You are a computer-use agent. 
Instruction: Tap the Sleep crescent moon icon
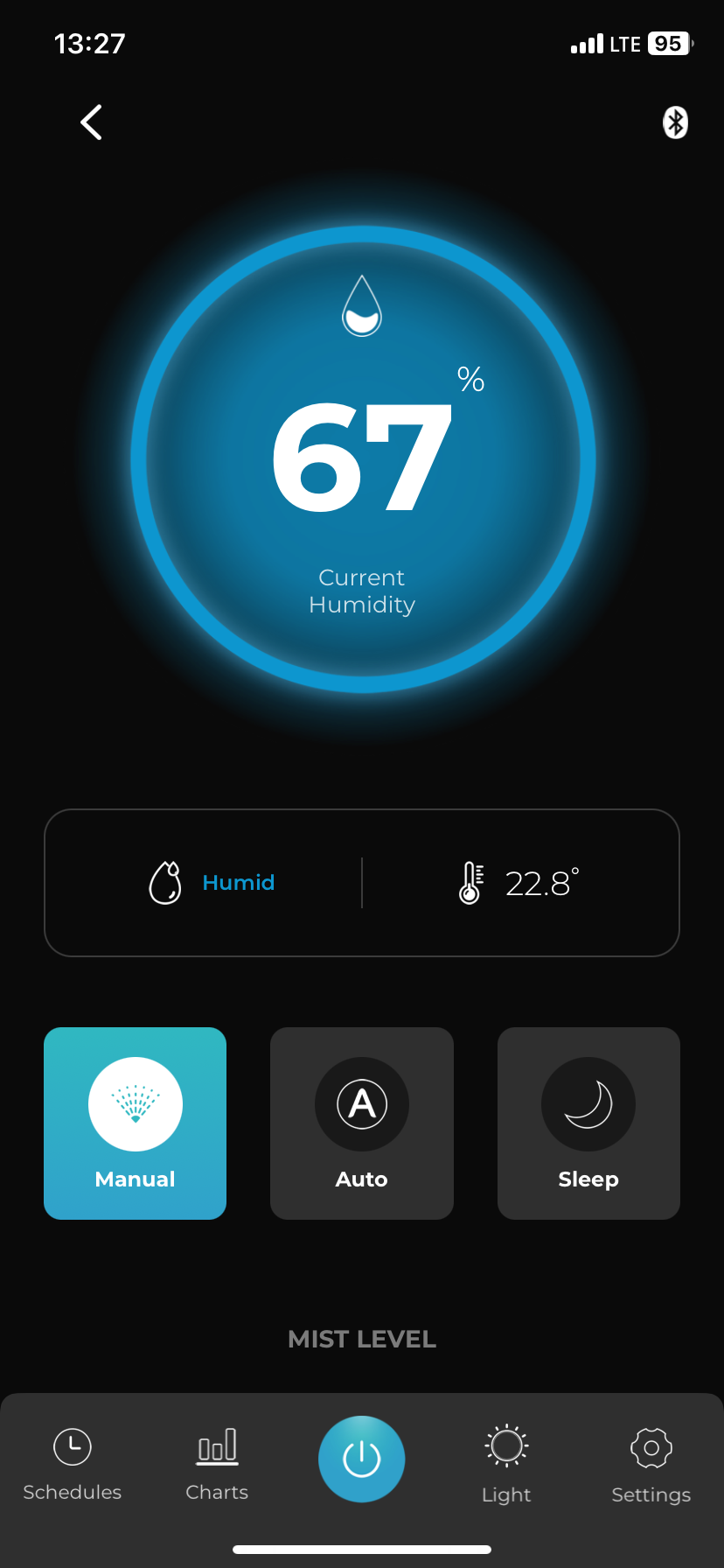588,1104
